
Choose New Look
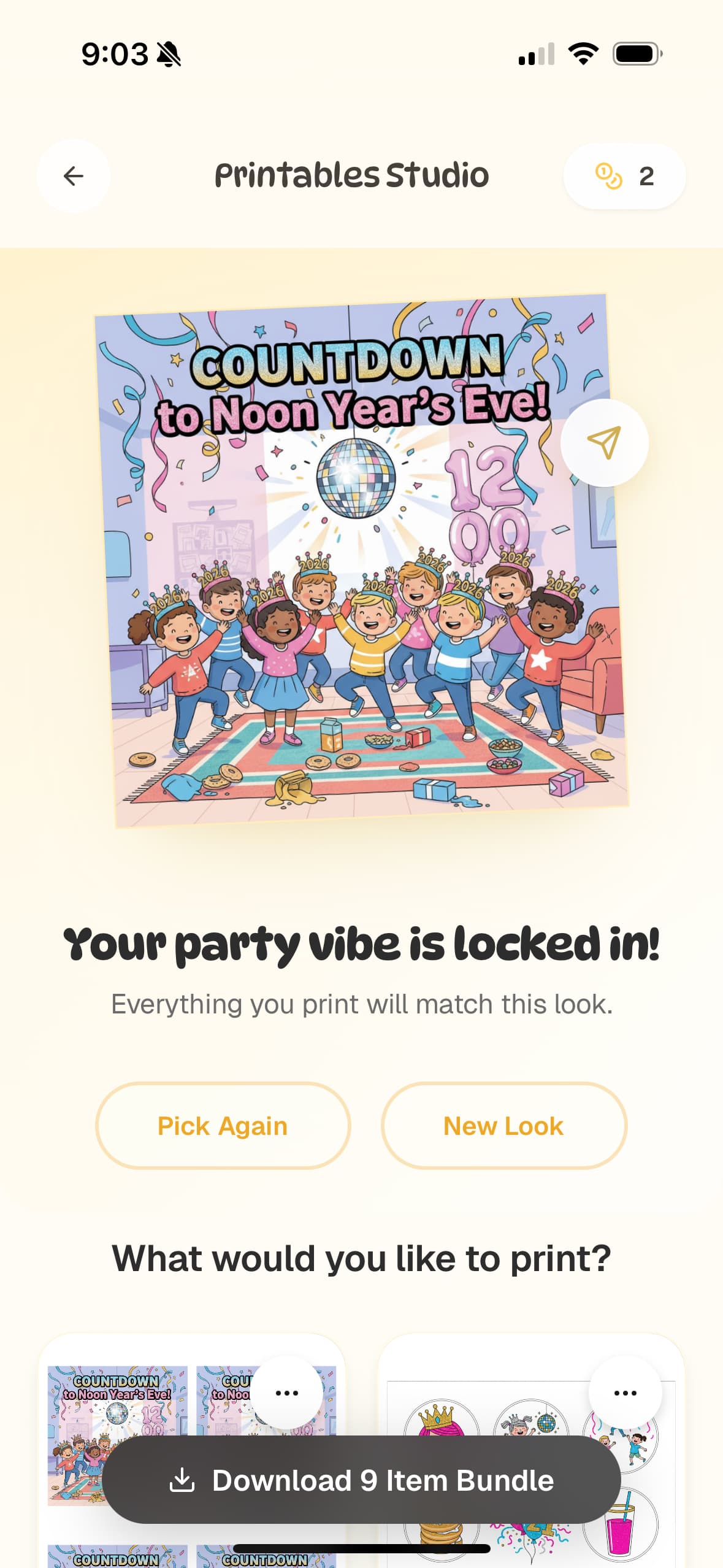[x=503, y=1126]
